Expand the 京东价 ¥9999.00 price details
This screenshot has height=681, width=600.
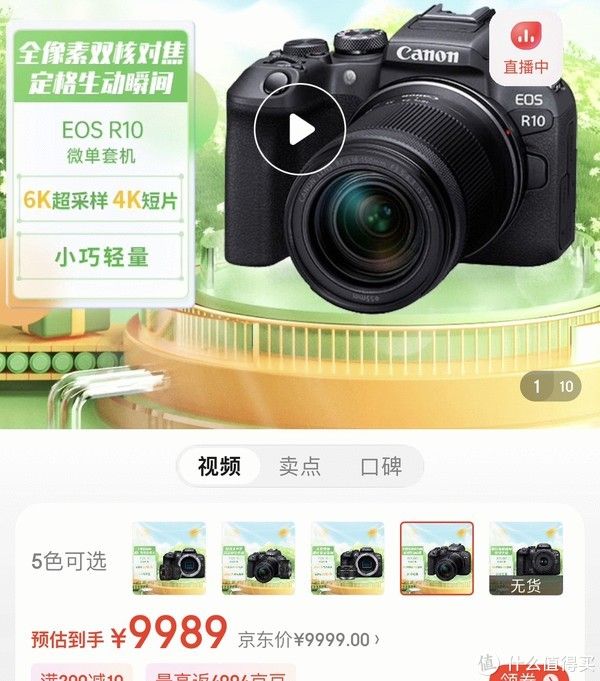pyautogui.click(x=309, y=638)
